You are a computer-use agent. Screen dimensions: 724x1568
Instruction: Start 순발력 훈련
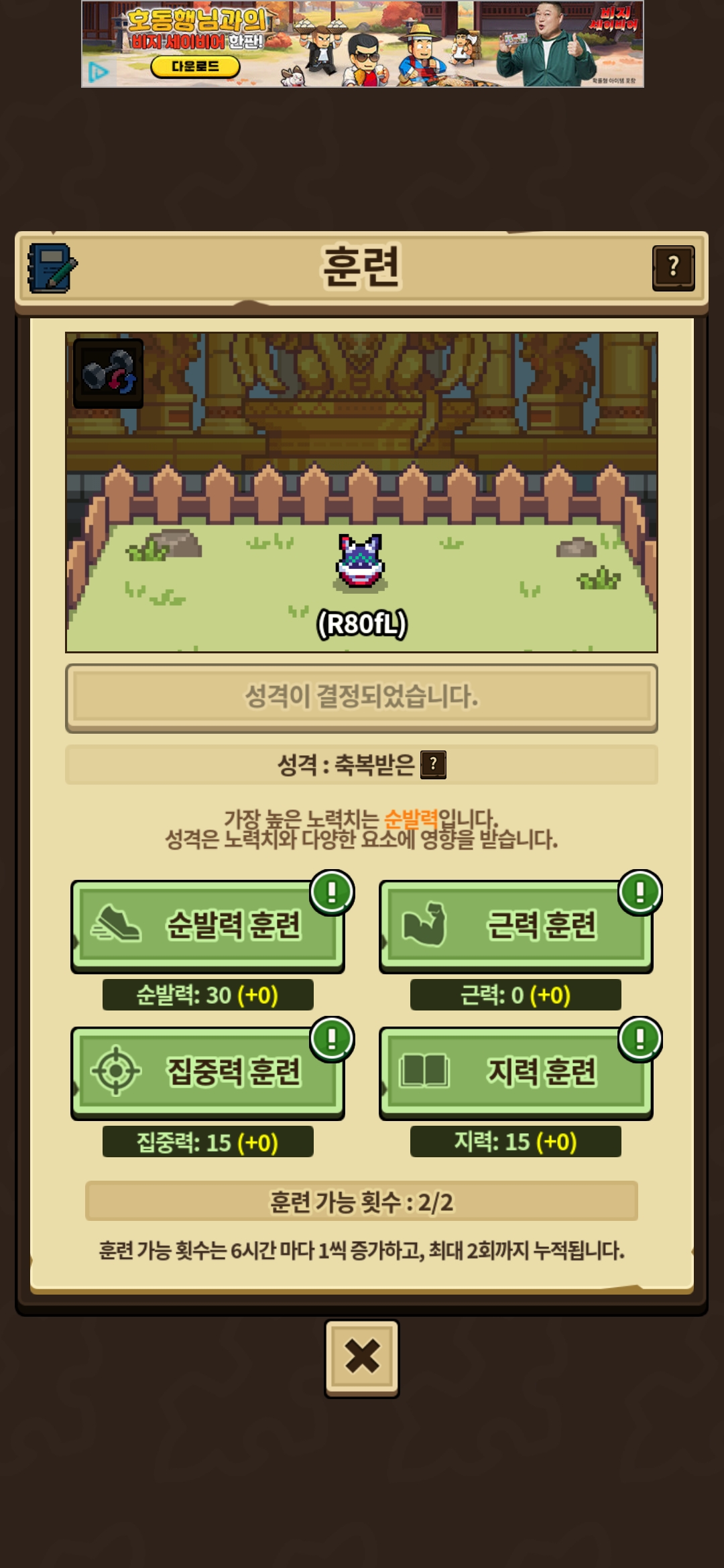click(x=208, y=926)
